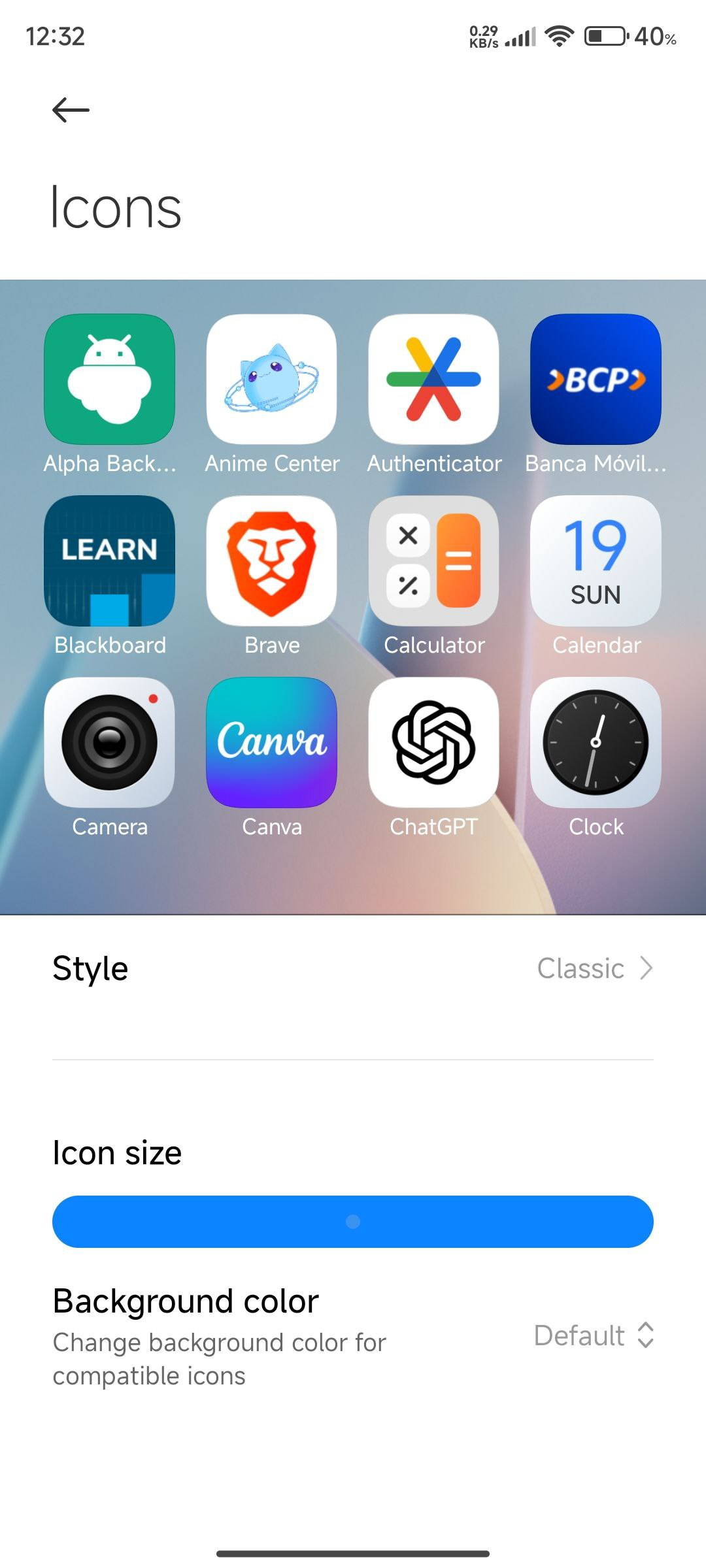Viewport: 706px width, 1568px height.
Task: Open the Style setting showing Classic
Action: click(353, 968)
